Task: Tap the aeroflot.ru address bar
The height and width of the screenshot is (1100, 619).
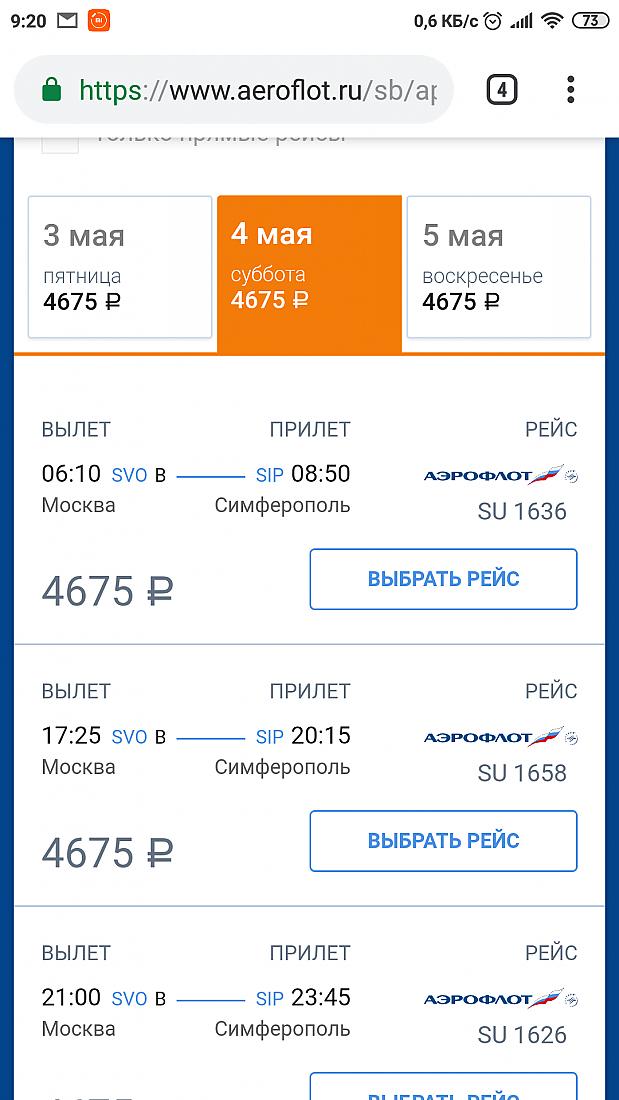Action: point(233,90)
